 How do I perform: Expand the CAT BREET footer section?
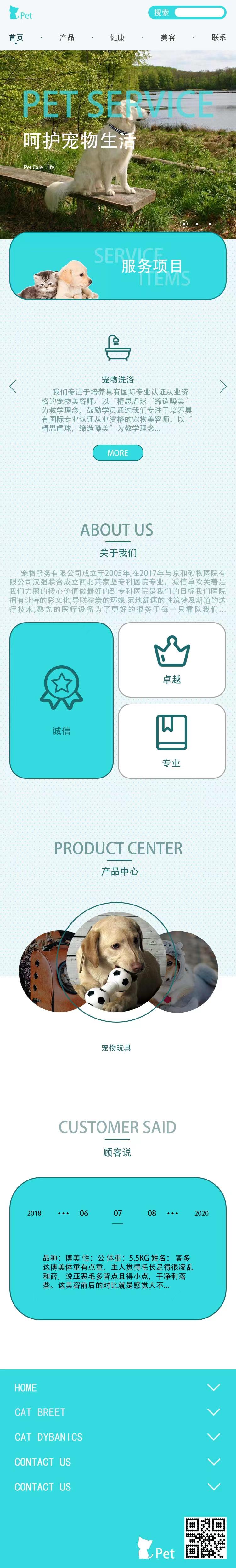[x=213, y=1412]
